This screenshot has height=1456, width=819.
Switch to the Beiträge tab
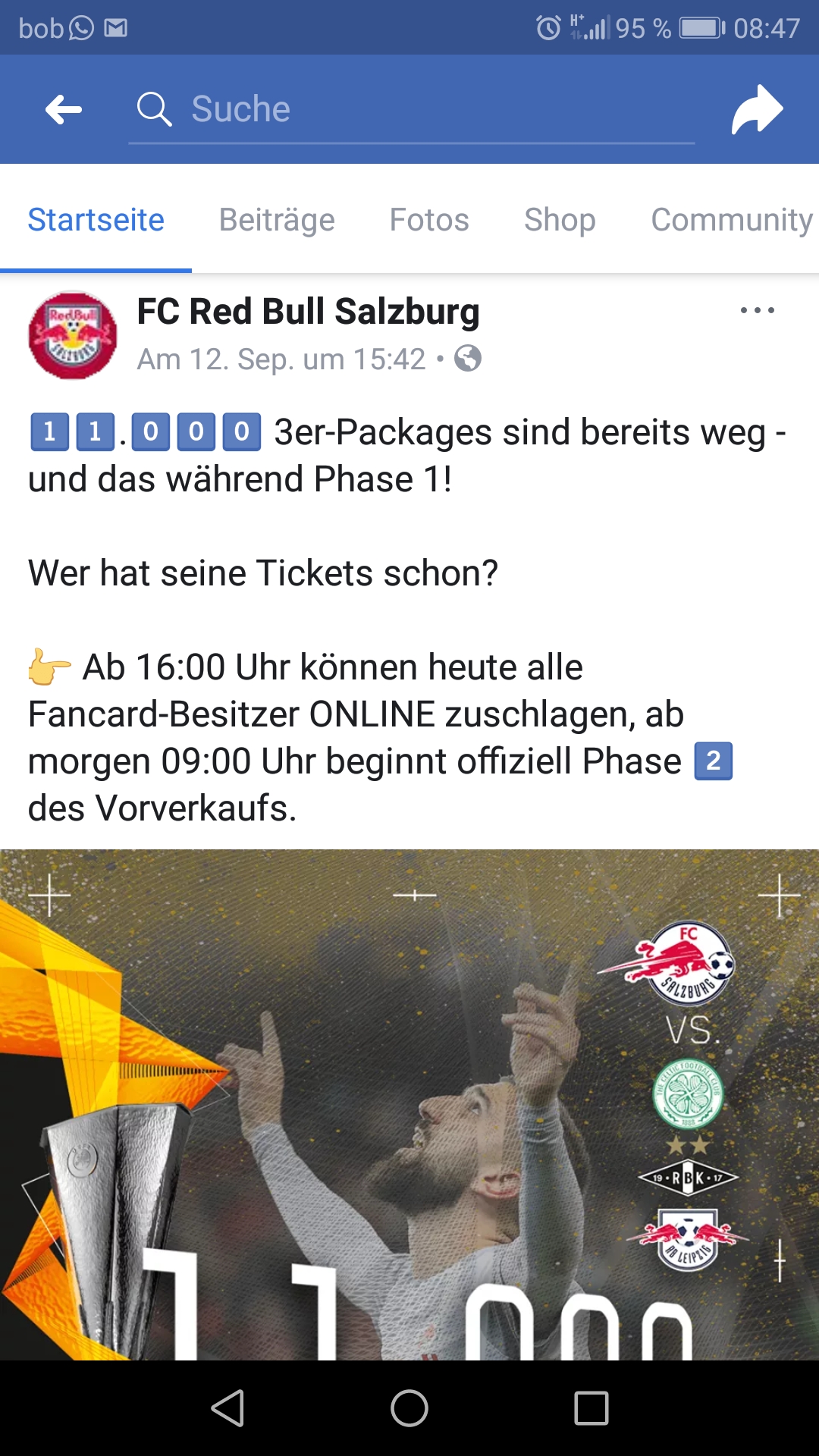277,220
